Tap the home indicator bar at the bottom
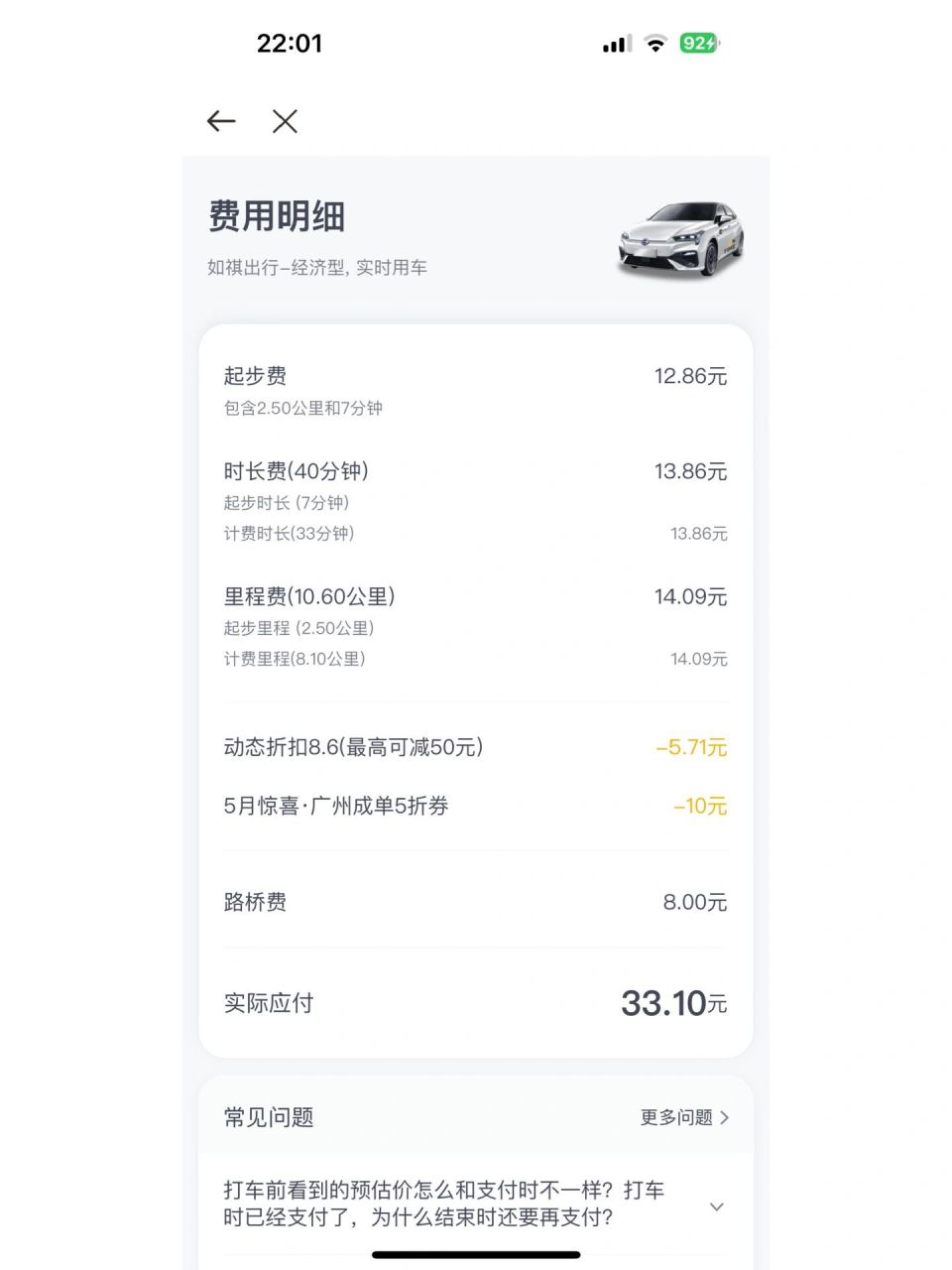This screenshot has height=1270, width=952. click(x=476, y=1254)
